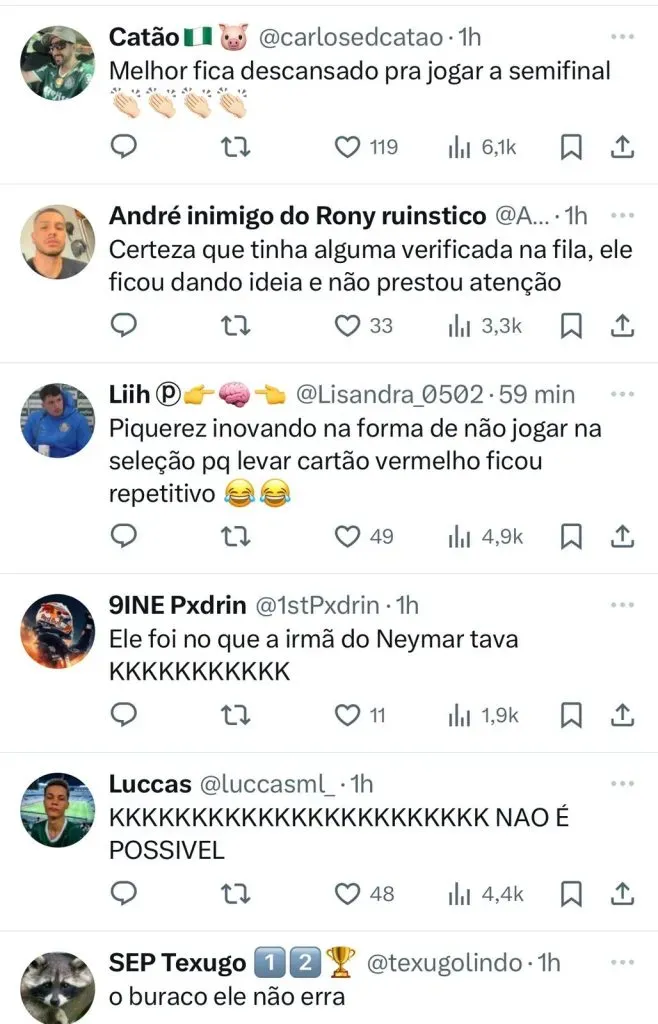Reply to 9INE Pxdrin's tweet
Viewport: 658px width, 1024px height.
coord(122,715)
